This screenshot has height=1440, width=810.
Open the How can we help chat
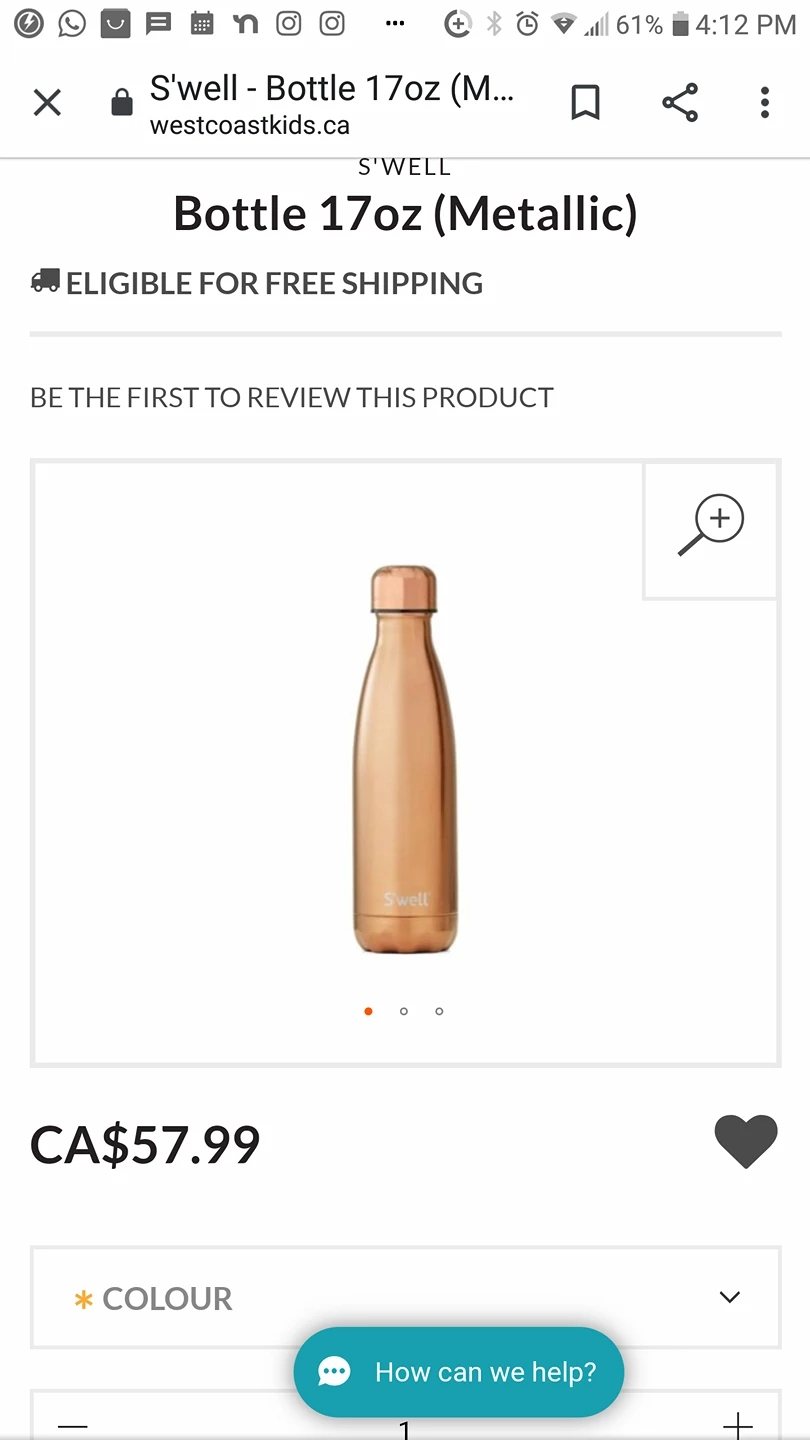459,1371
